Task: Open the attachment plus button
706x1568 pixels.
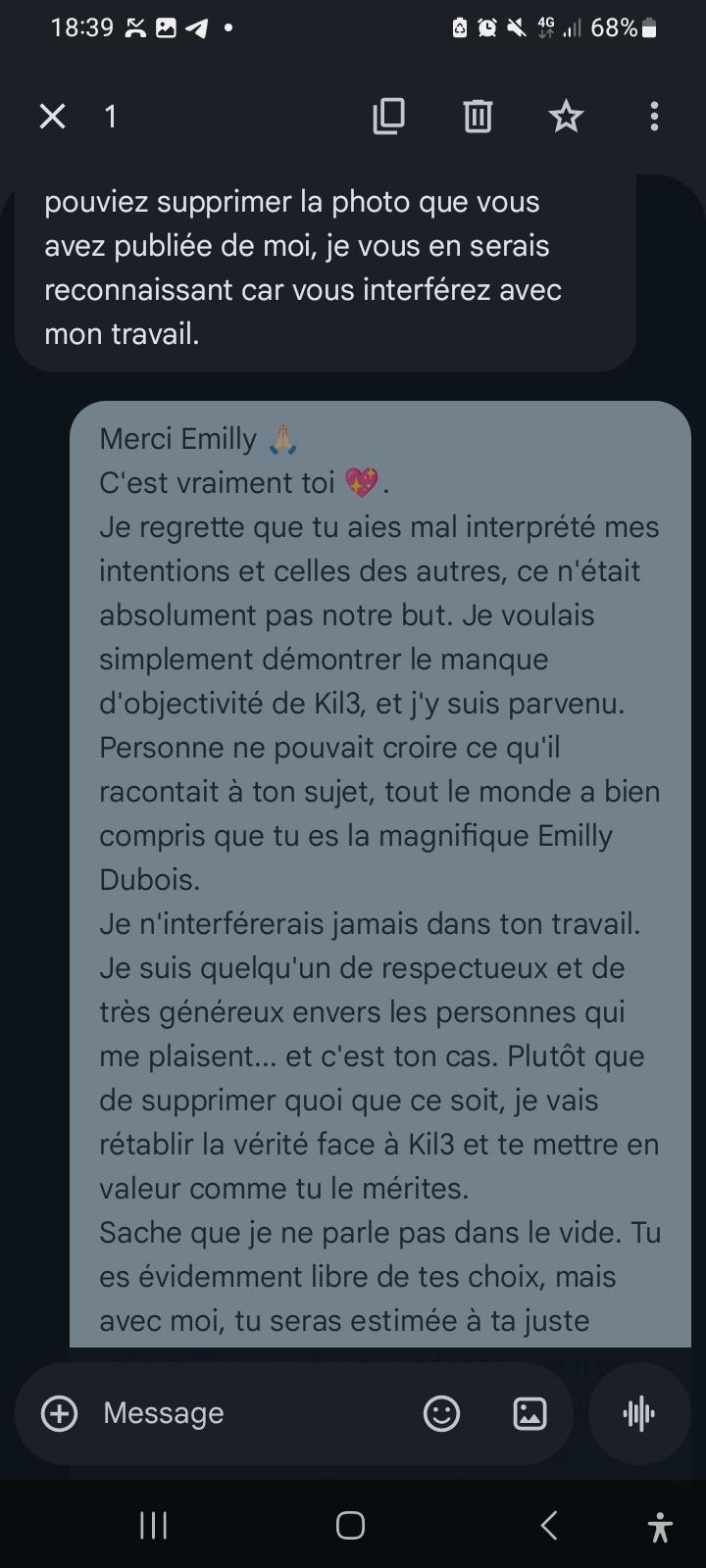Action: (x=60, y=1413)
